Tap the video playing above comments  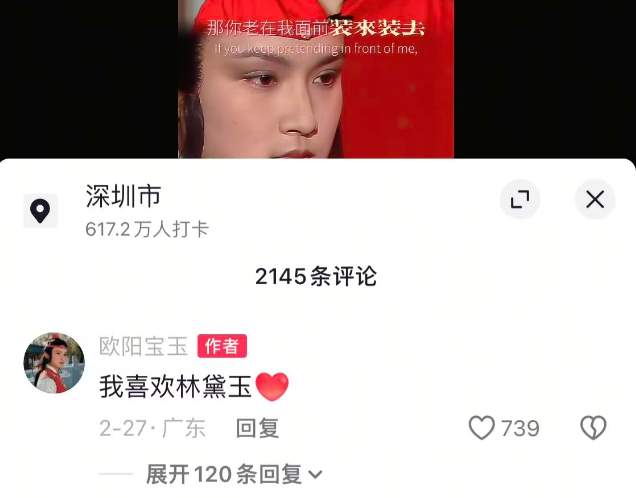[x=316, y=80]
